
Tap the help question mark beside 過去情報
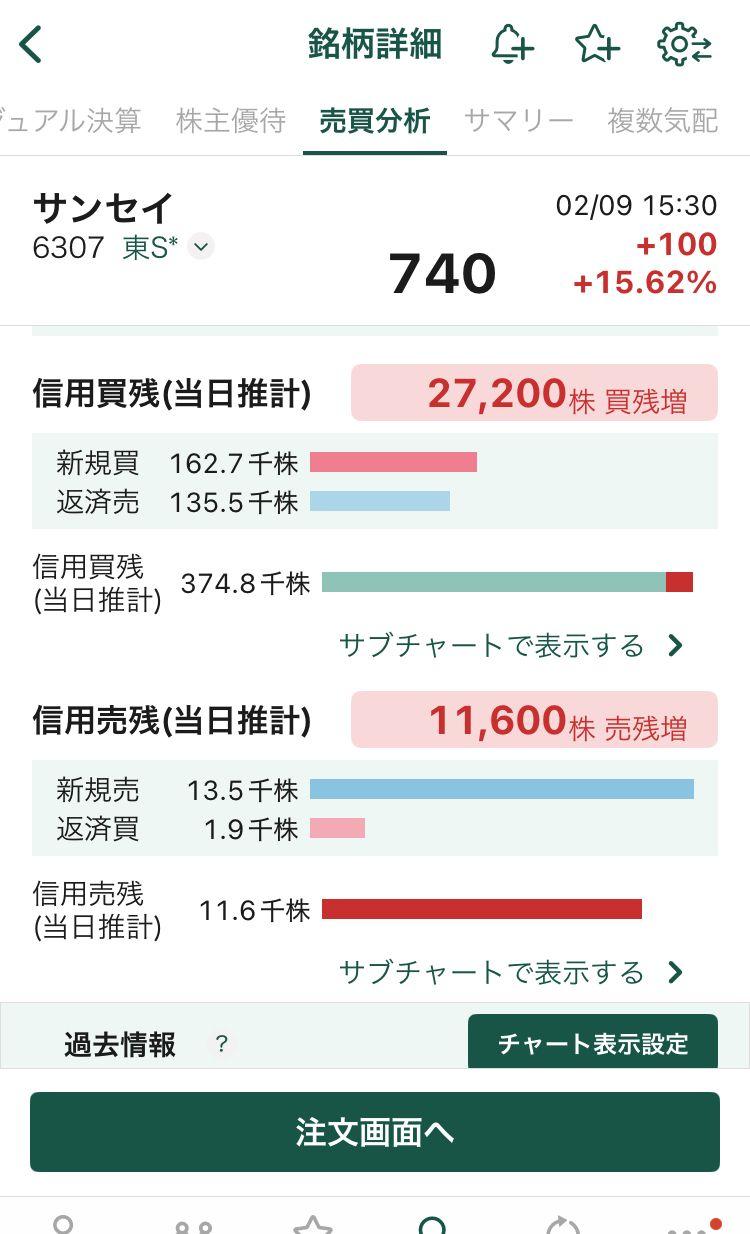[x=221, y=1043]
